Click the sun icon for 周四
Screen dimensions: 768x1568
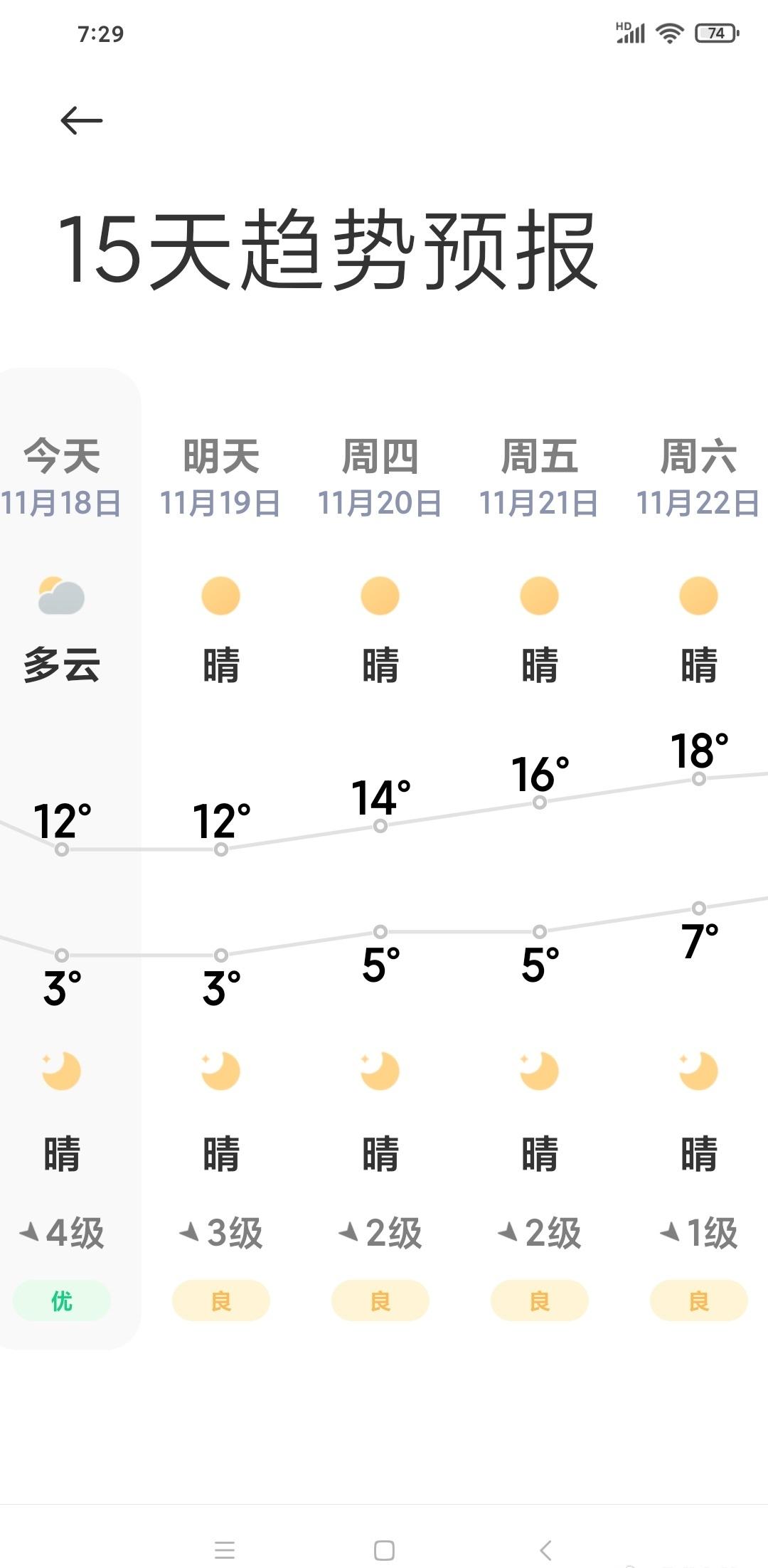coord(380,596)
